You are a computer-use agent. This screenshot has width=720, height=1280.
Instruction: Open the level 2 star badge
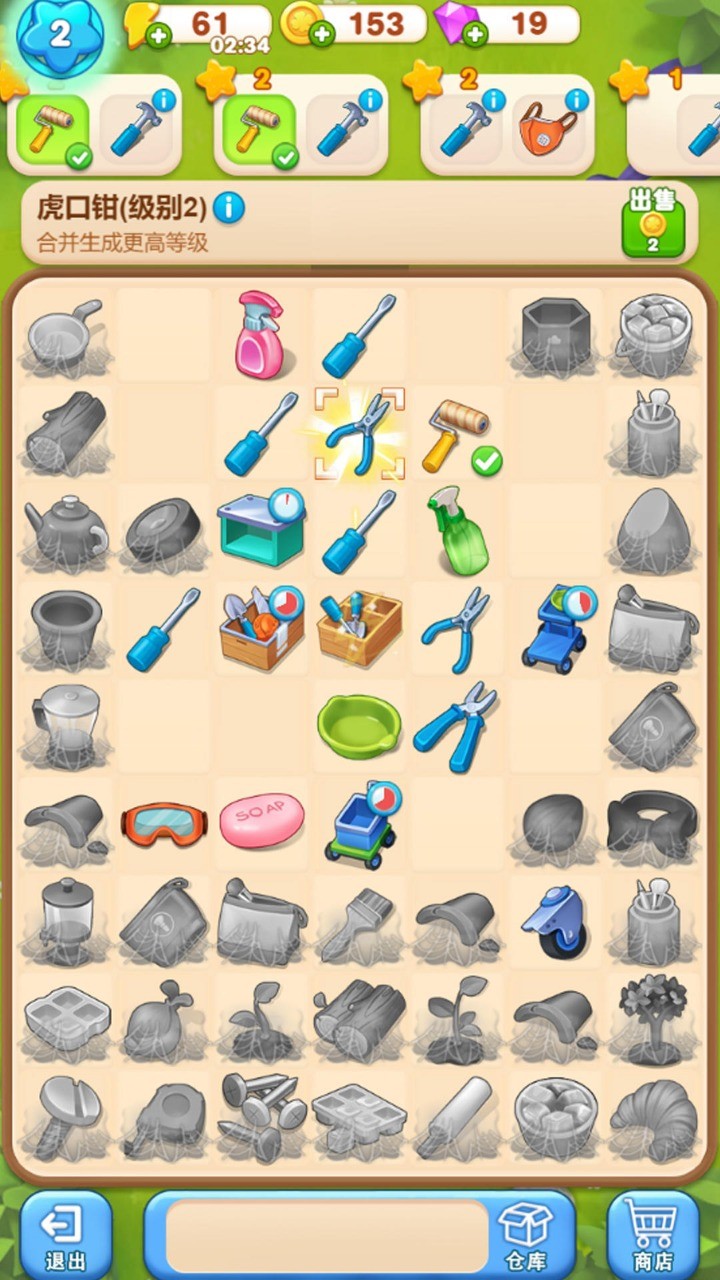click(60, 35)
